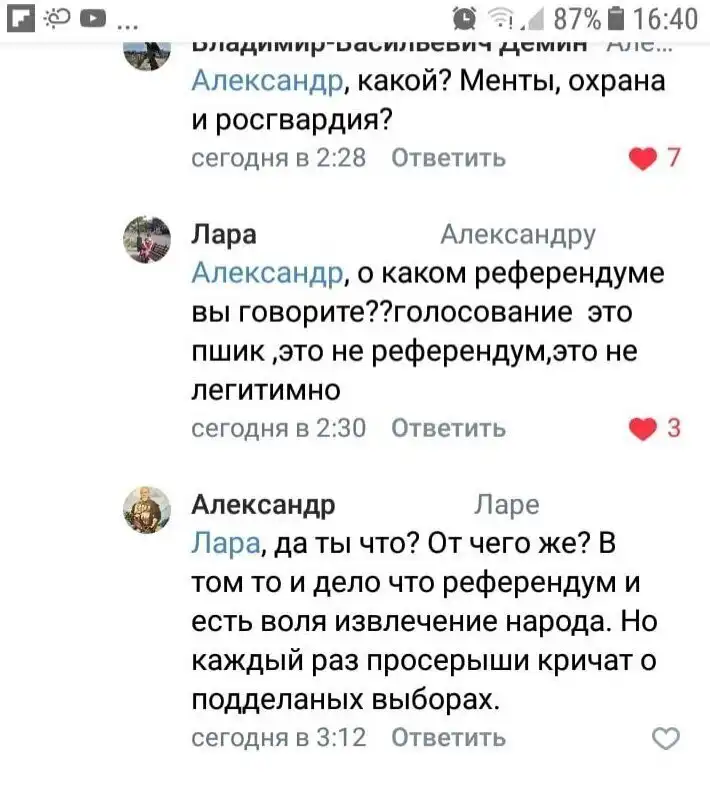
Task: Reply to Александр's comment from 3:12
Action: [x=448, y=739]
